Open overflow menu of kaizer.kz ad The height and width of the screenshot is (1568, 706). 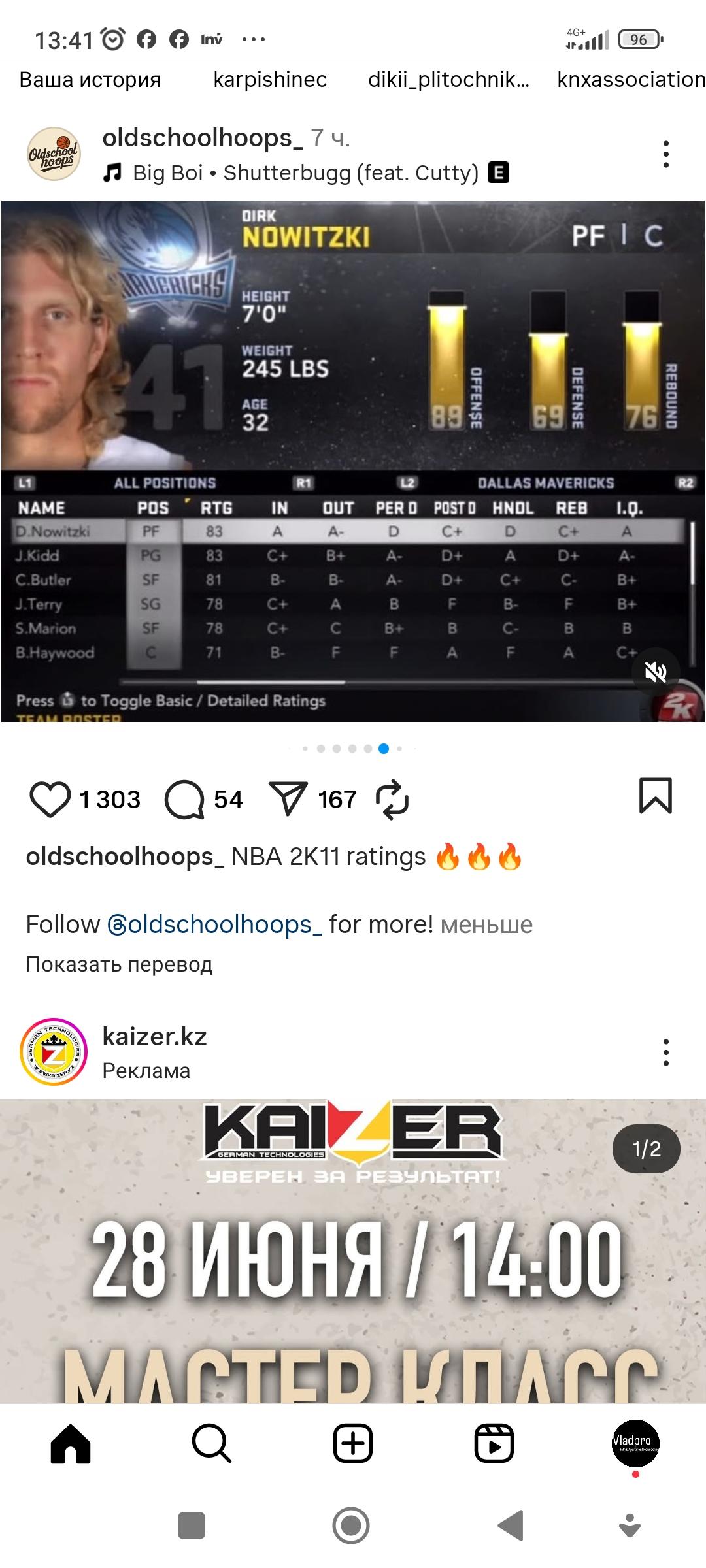click(x=665, y=1053)
